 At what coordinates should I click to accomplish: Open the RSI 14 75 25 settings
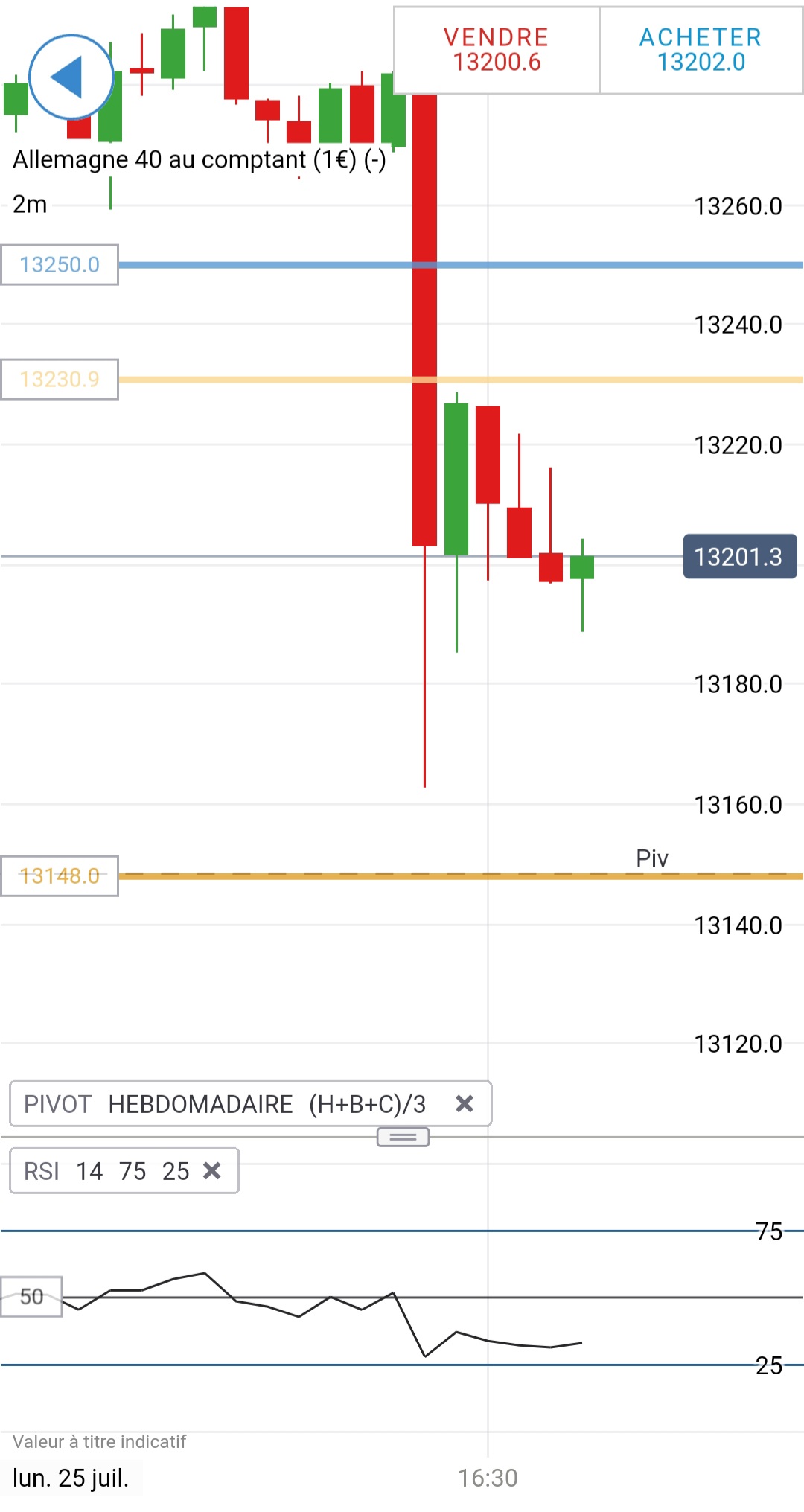[106, 1171]
